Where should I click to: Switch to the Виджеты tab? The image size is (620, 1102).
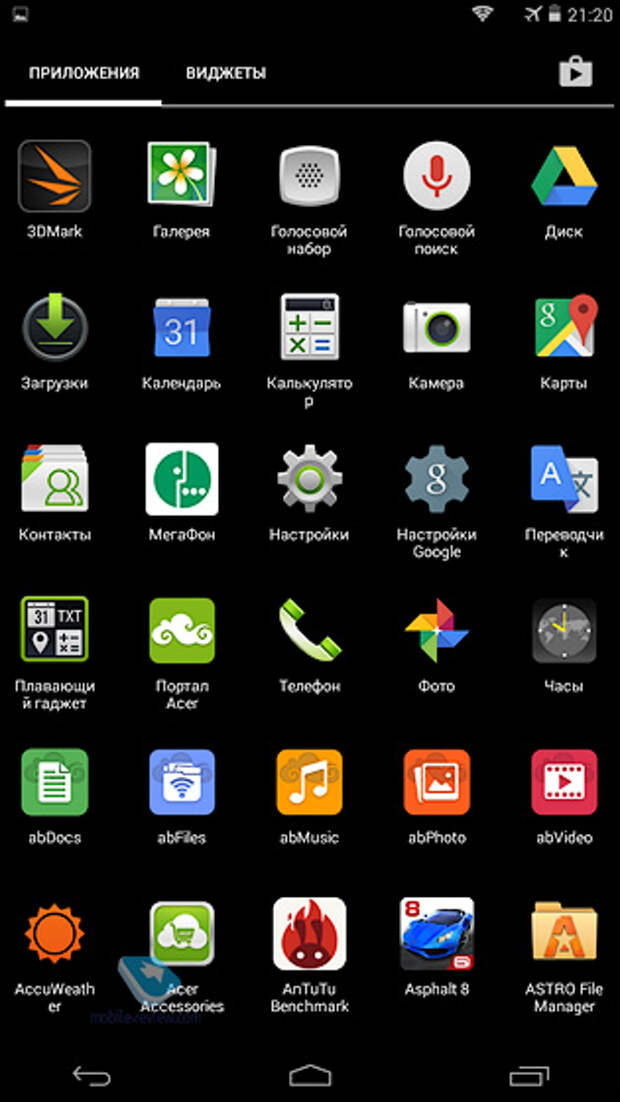(226, 73)
